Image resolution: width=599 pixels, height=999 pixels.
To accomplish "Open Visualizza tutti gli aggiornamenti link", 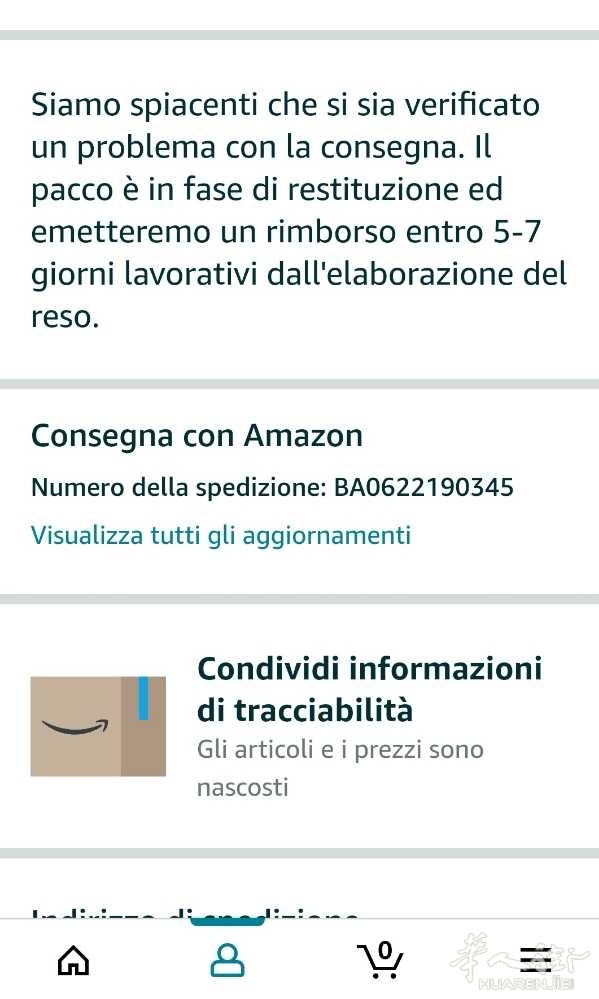I will click(x=220, y=536).
